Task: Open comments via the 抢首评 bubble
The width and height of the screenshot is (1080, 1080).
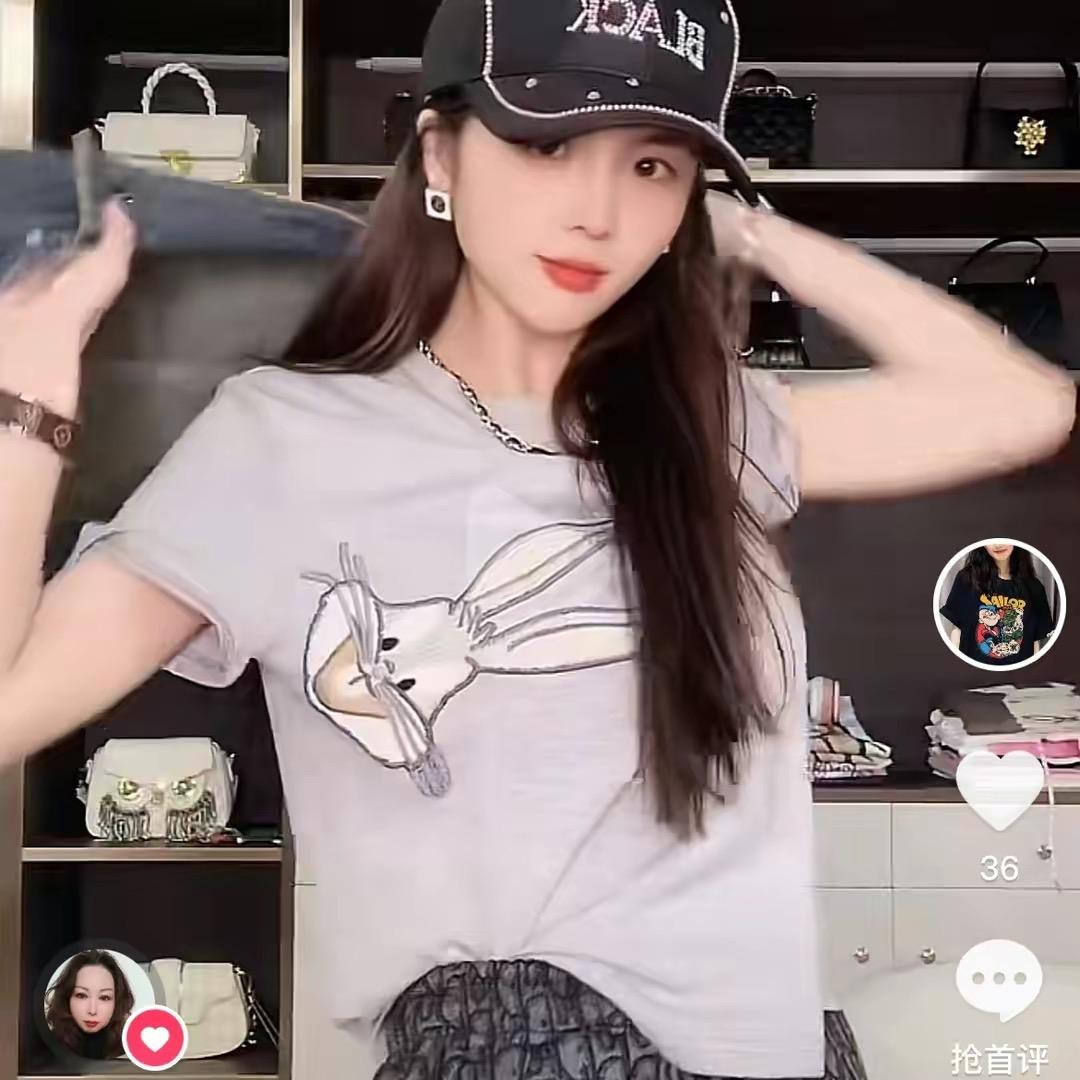Action: [999, 982]
